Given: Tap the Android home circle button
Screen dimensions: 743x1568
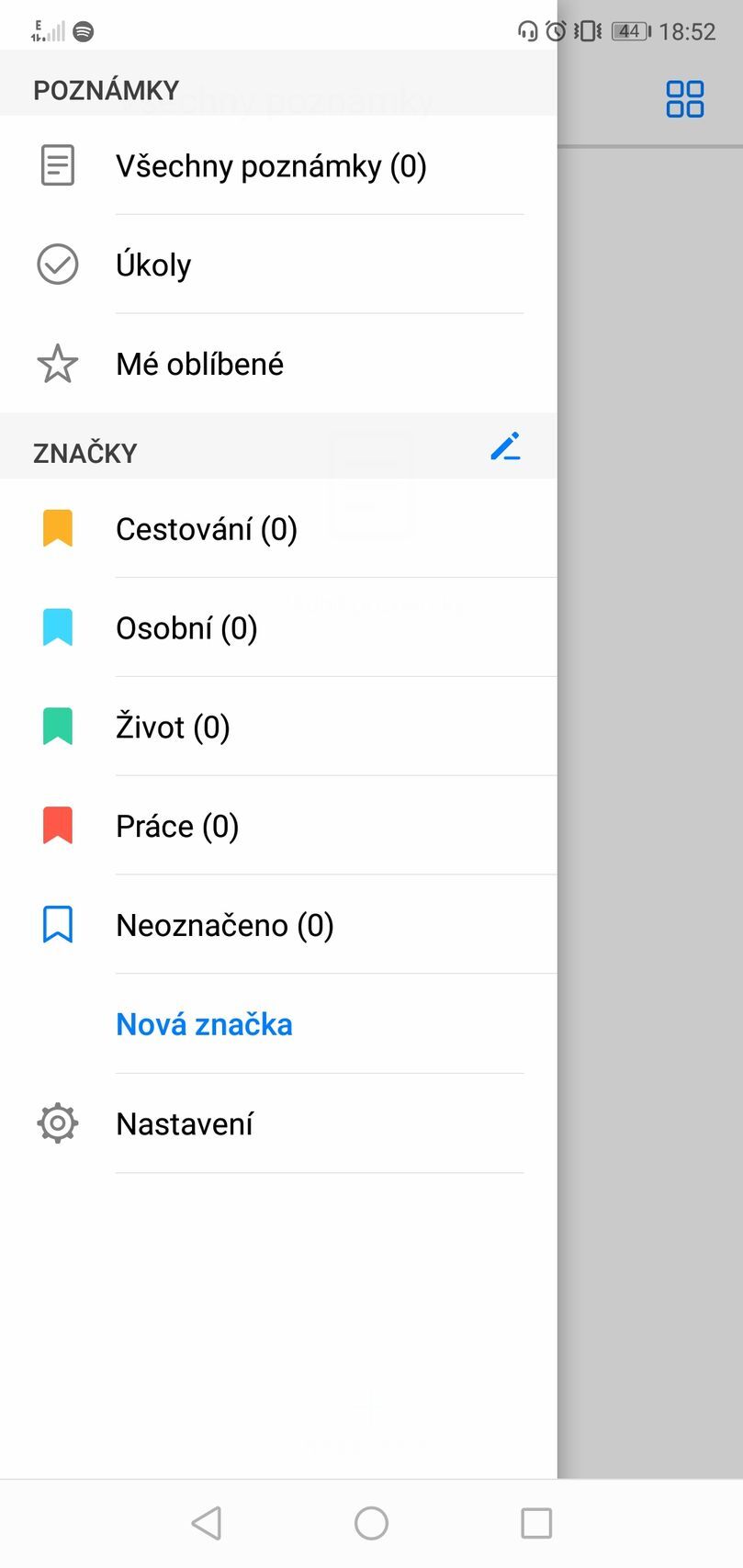Looking at the screenshot, I should coord(371,1521).
